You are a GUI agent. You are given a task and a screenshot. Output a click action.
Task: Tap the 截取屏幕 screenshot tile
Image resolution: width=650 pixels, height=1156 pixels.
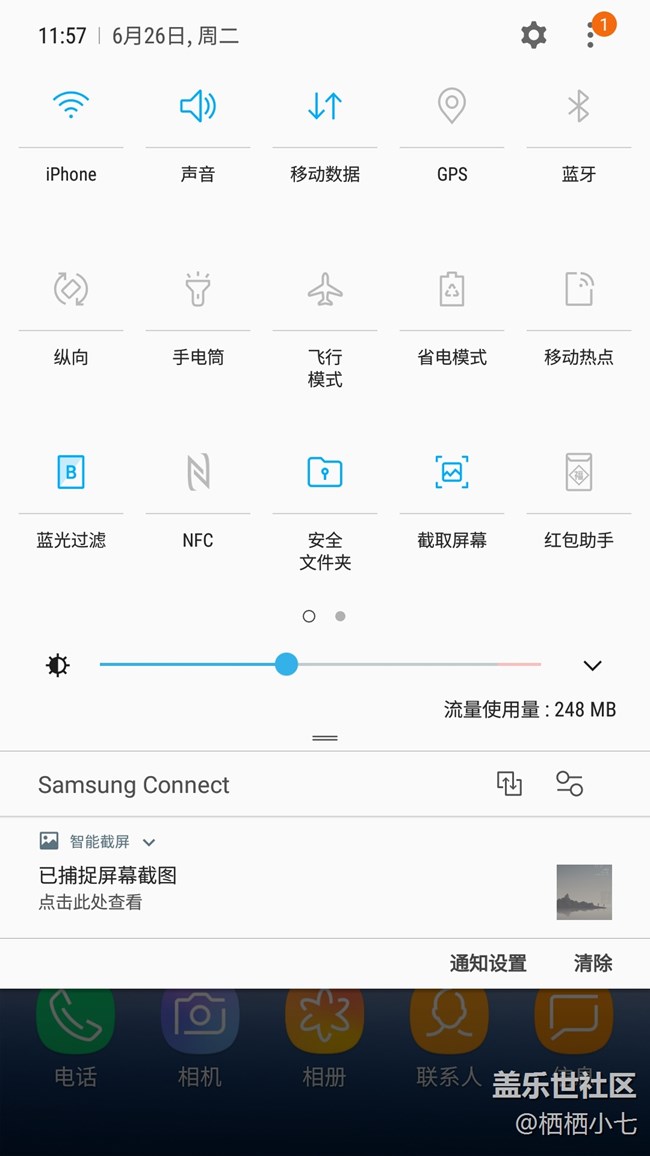click(x=452, y=472)
